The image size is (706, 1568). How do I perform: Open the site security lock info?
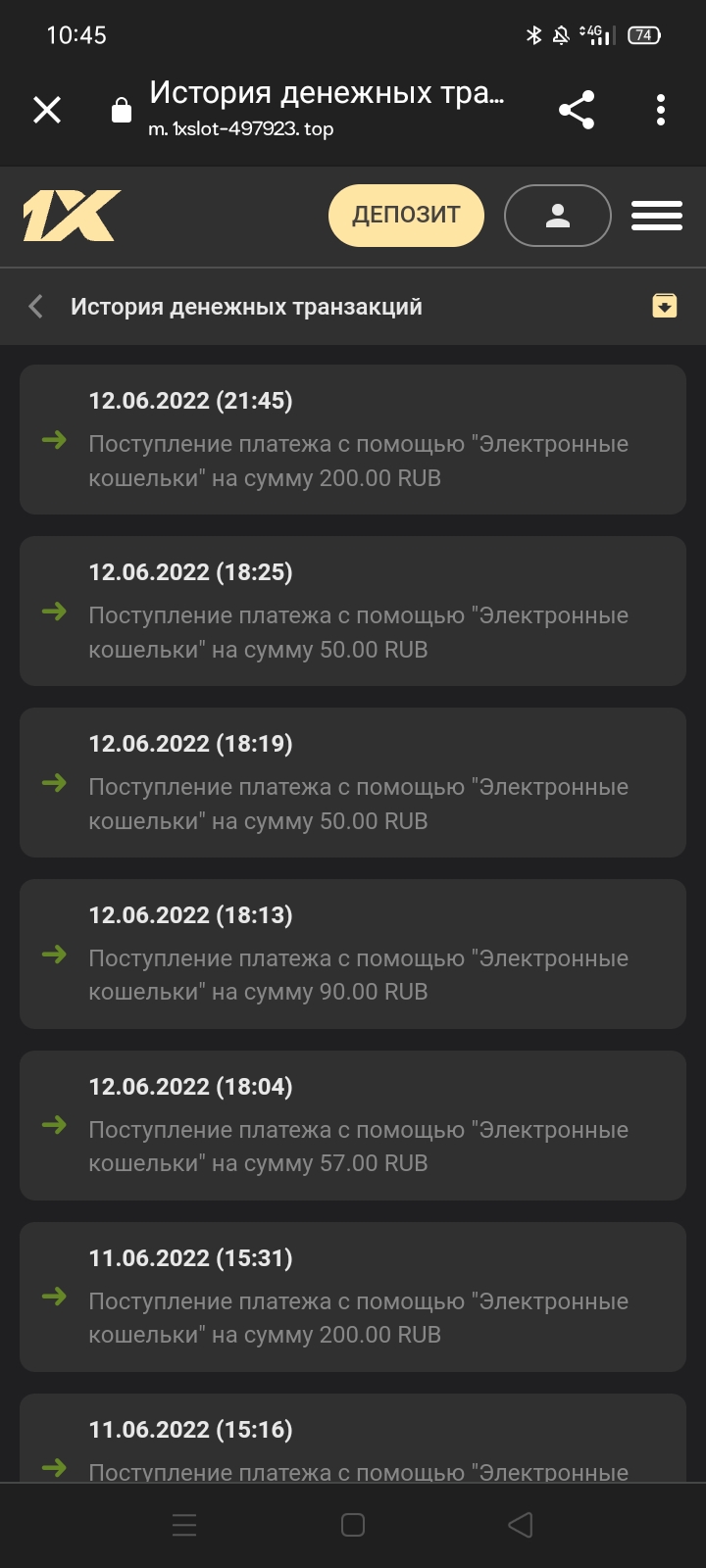click(121, 110)
